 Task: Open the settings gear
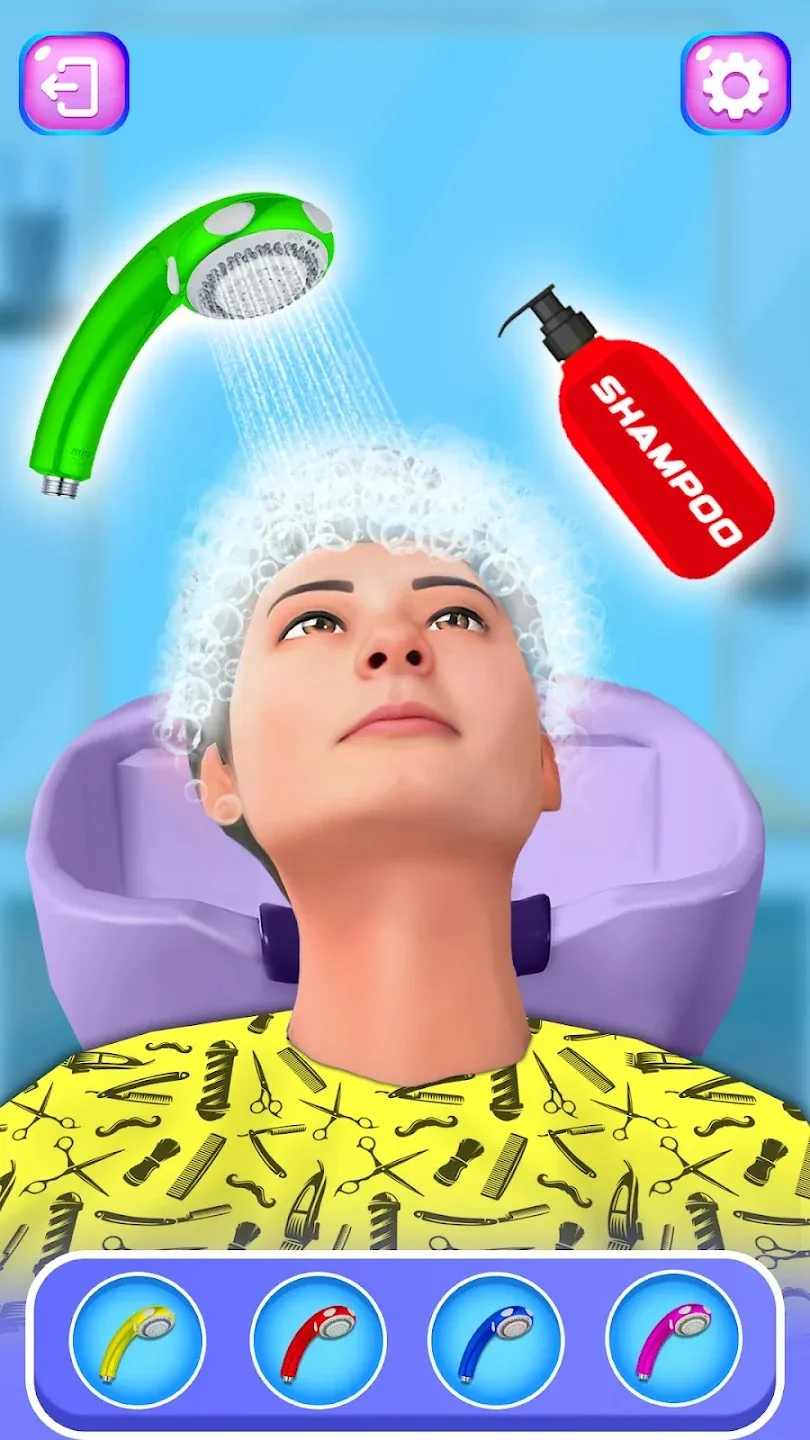click(735, 83)
